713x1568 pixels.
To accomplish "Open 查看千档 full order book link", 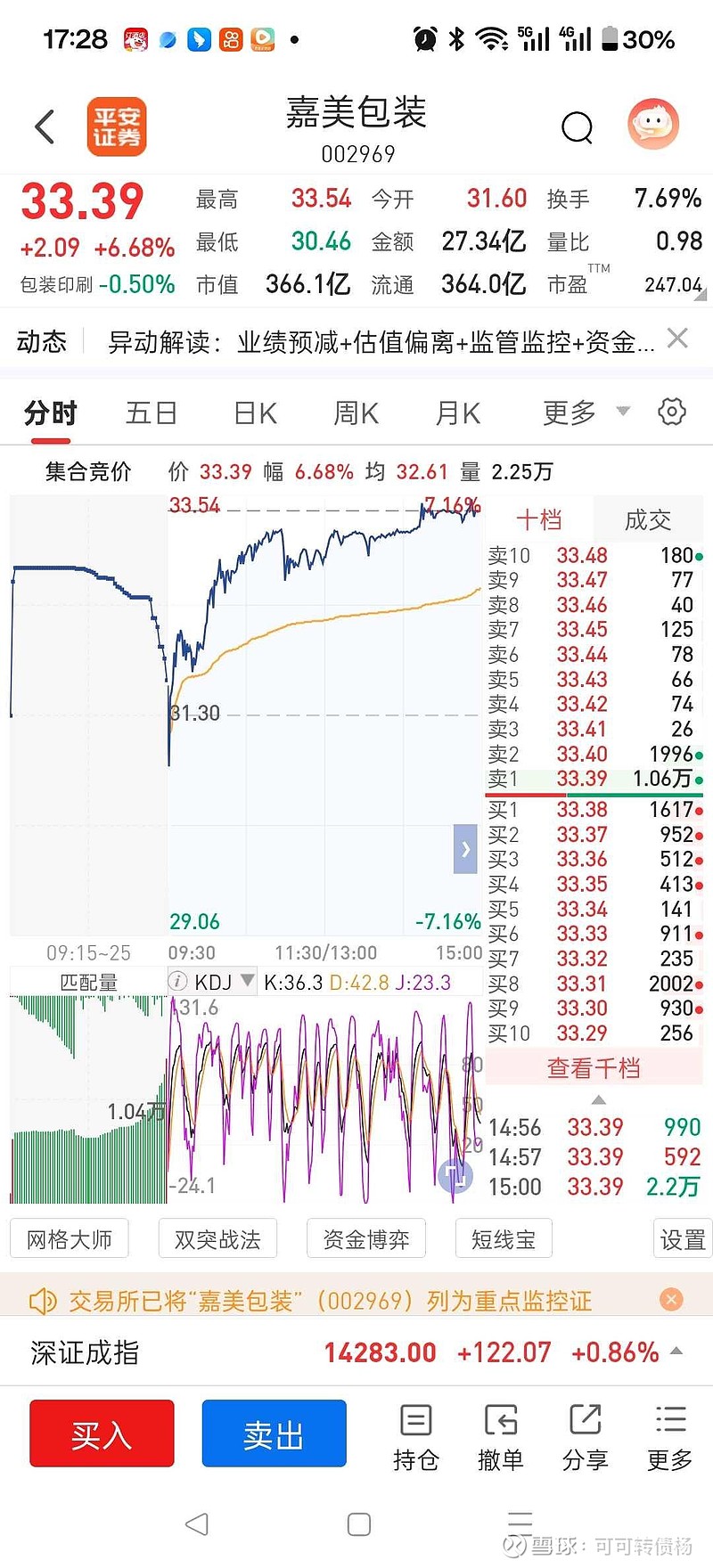I will tap(593, 1067).
